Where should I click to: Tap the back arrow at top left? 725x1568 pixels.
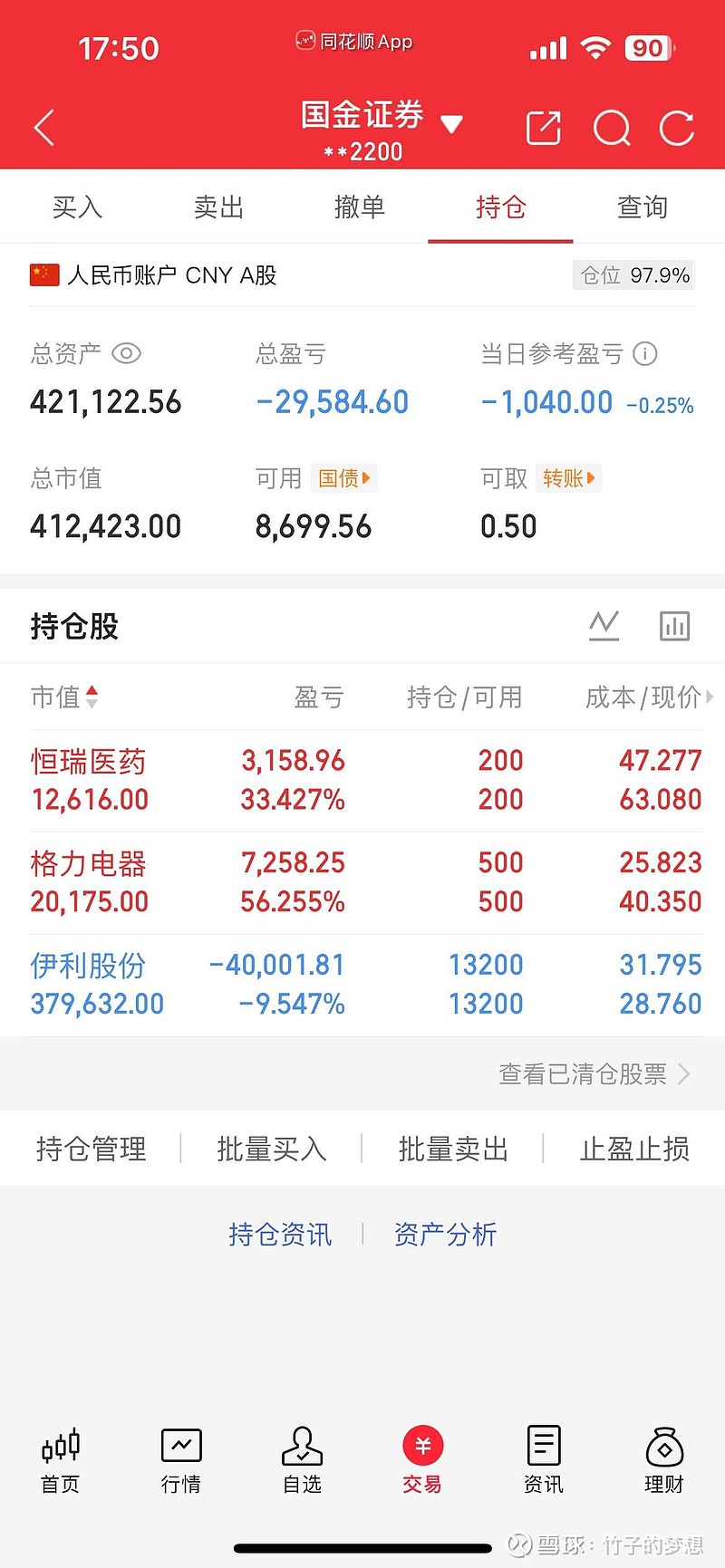point(43,127)
